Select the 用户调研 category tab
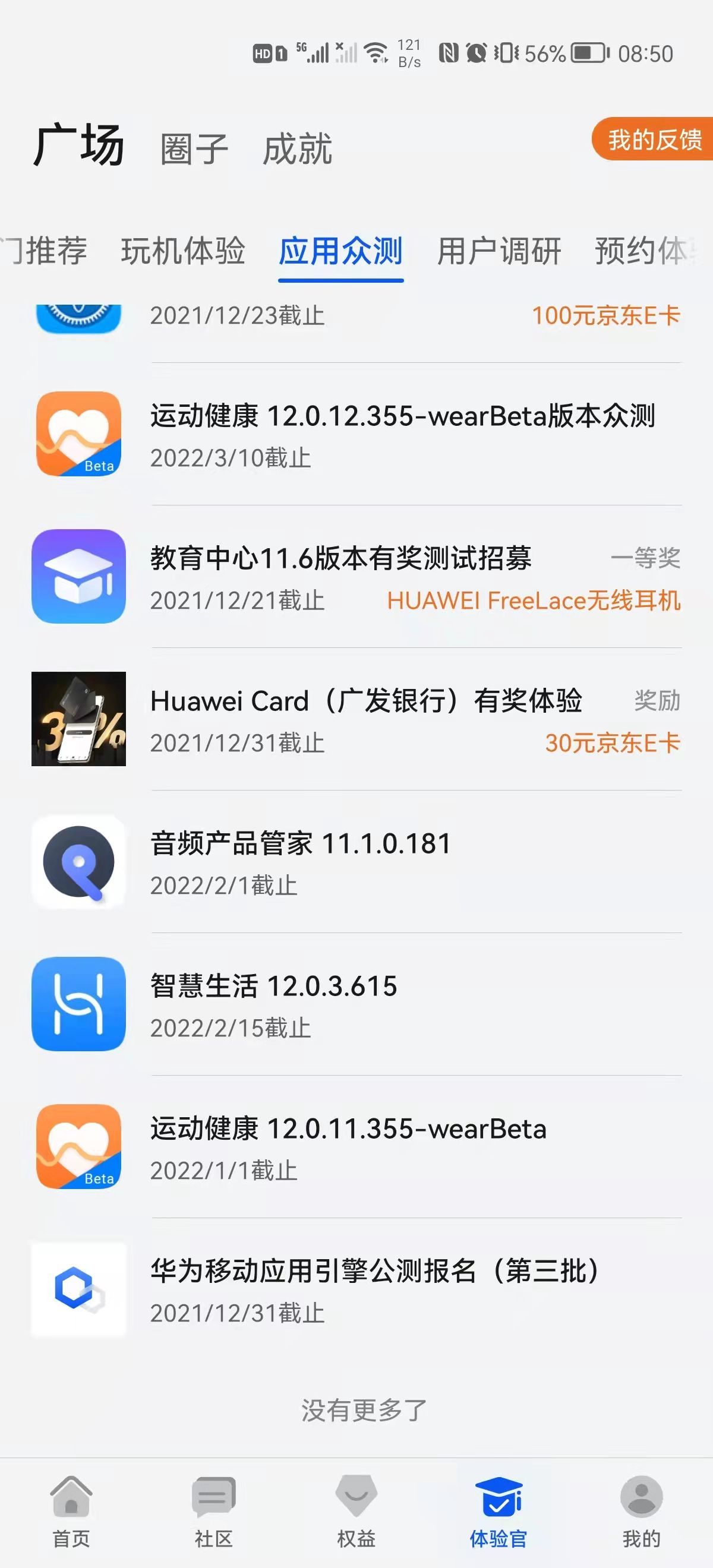The image size is (713, 1568). (x=499, y=251)
